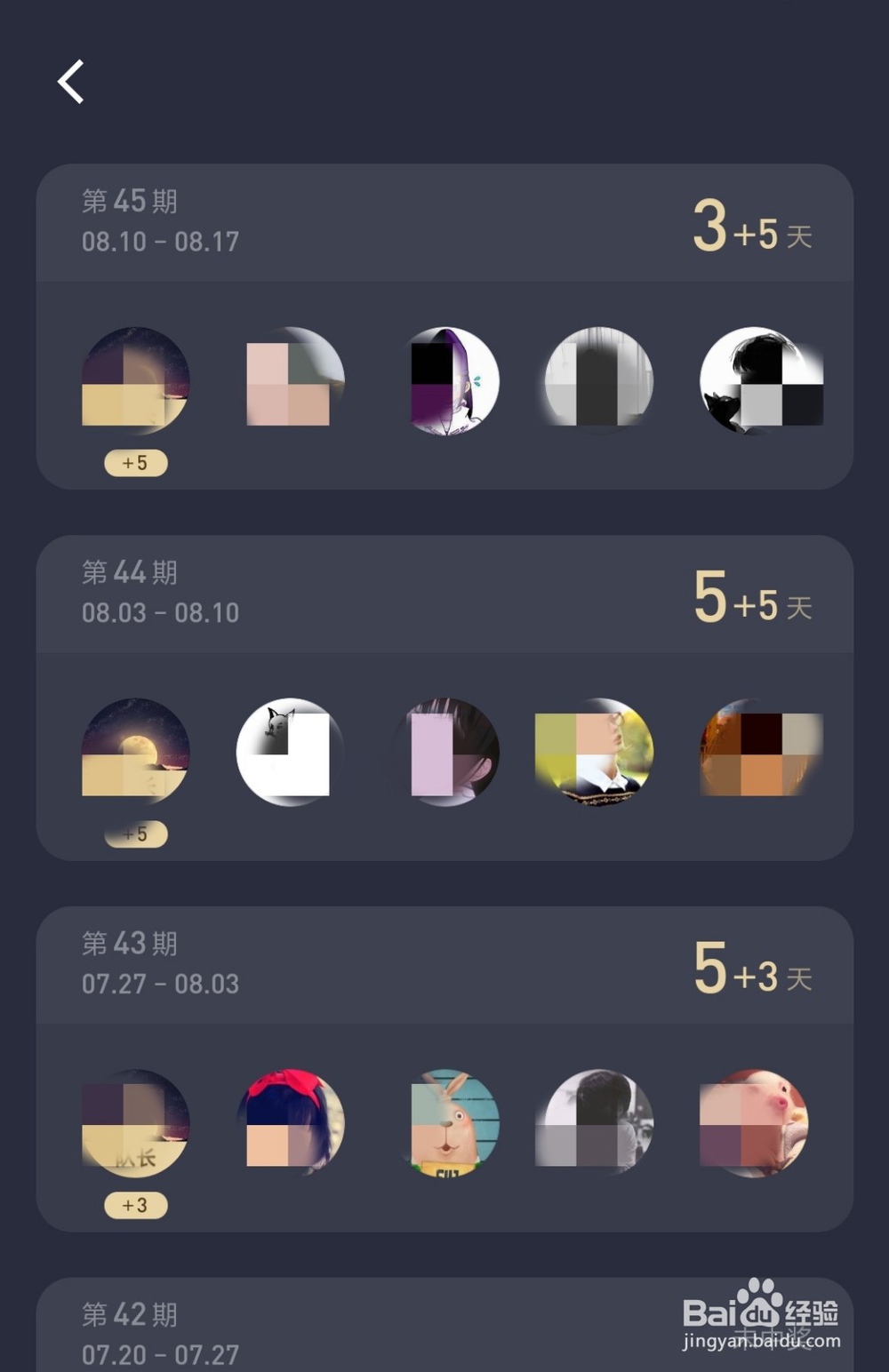This screenshot has height=1372, width=889.
Task: Expand the +5 badge in 第45期
Action: pyautogui.click(x=135, y=463)
